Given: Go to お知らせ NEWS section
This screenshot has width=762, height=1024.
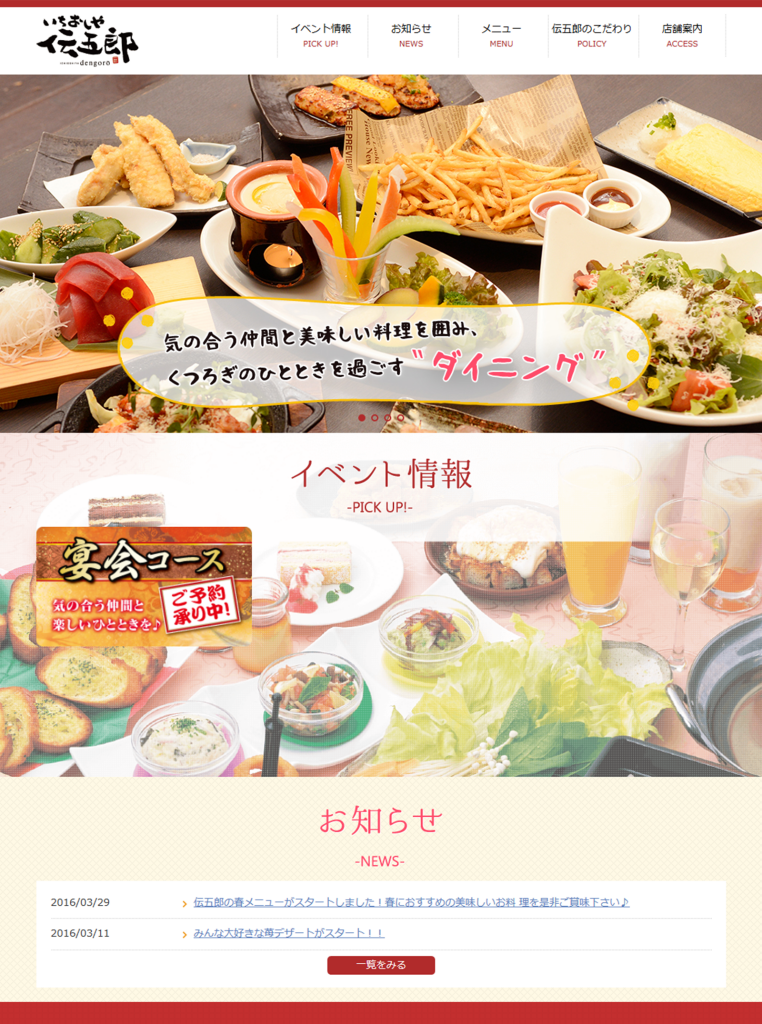Looking at the screenshot, I should point(411,36).
